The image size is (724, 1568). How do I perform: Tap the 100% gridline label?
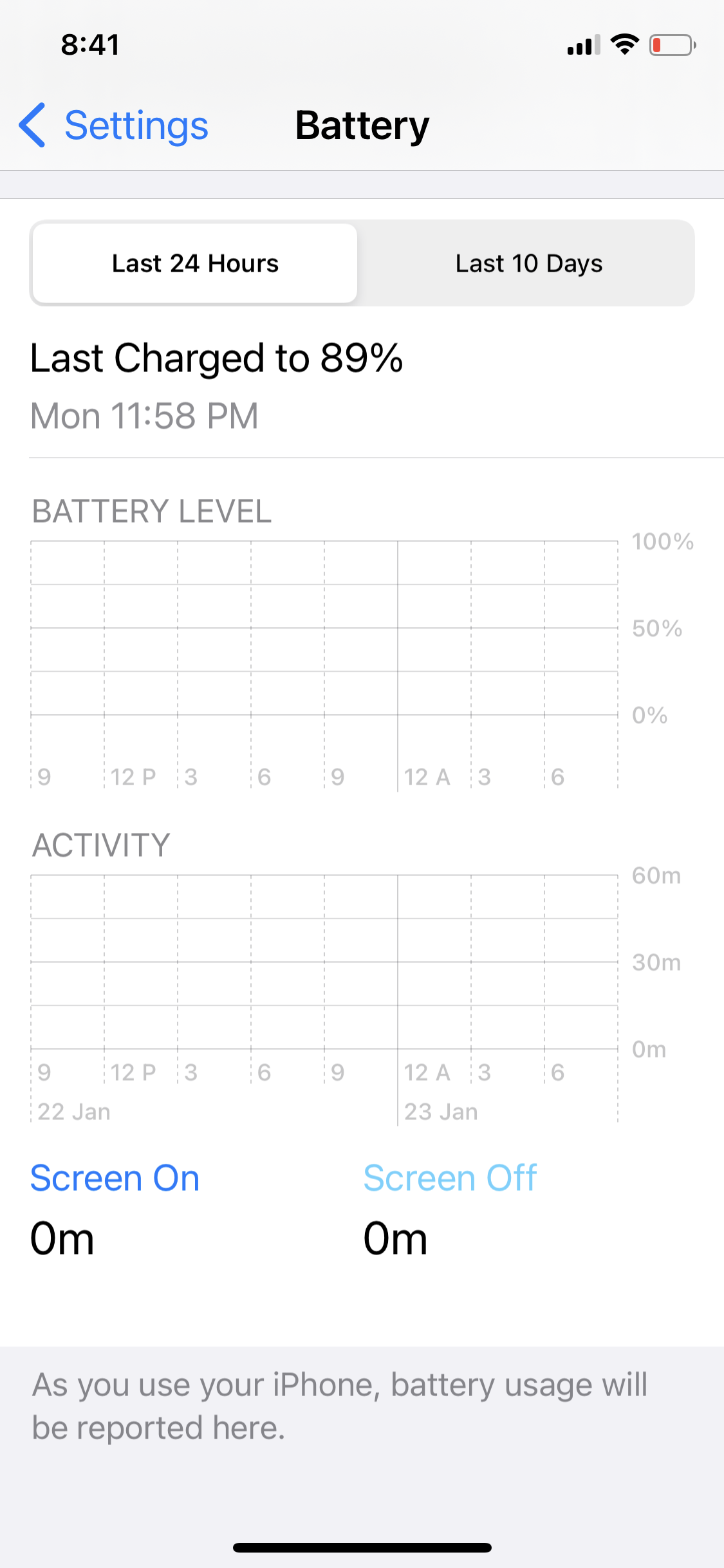tap(662, 543)
